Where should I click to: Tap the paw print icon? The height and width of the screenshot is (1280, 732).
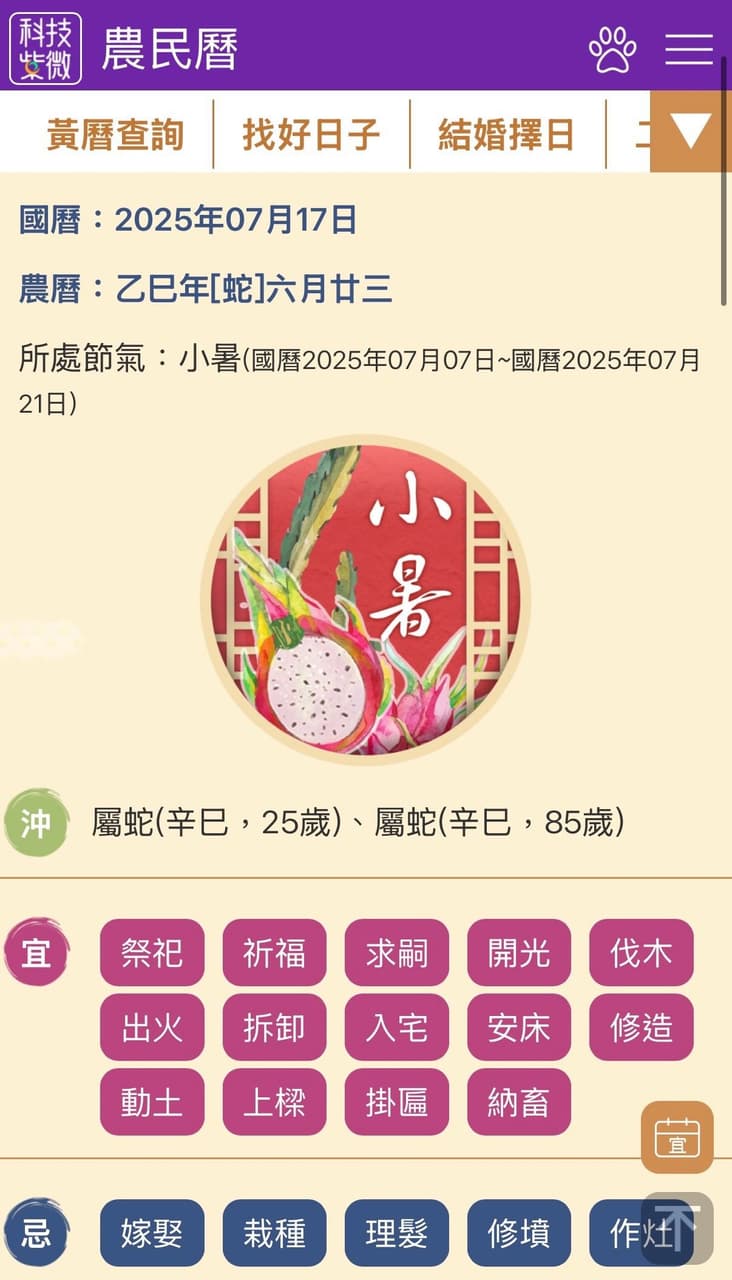pyautogui.click(x=613, y=49)
